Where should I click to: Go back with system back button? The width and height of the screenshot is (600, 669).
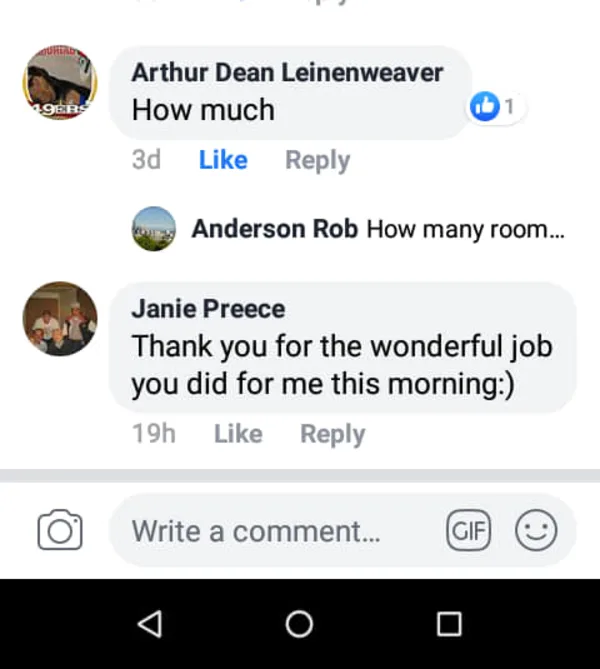149,624
